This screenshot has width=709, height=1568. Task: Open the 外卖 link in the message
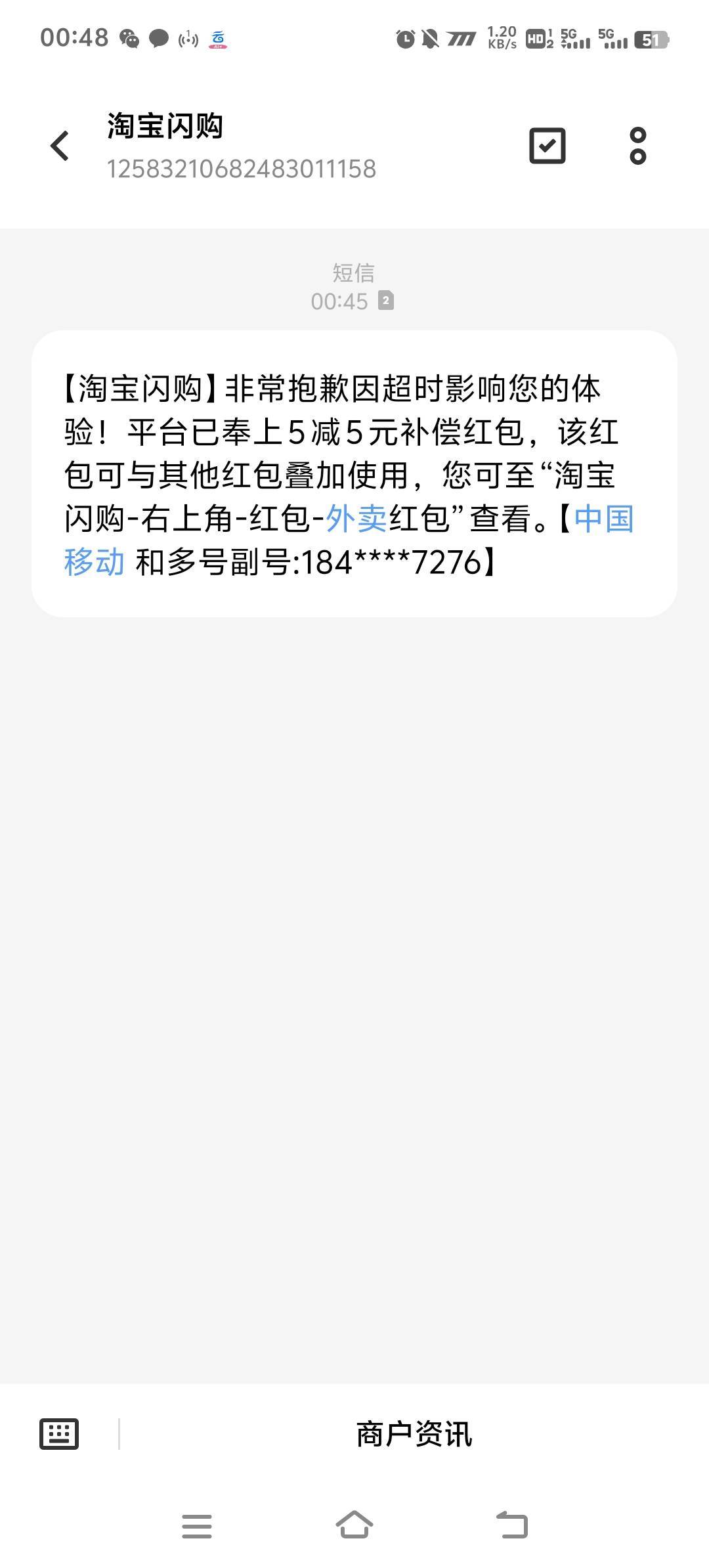pyautogui.click(x=356, y=518)
